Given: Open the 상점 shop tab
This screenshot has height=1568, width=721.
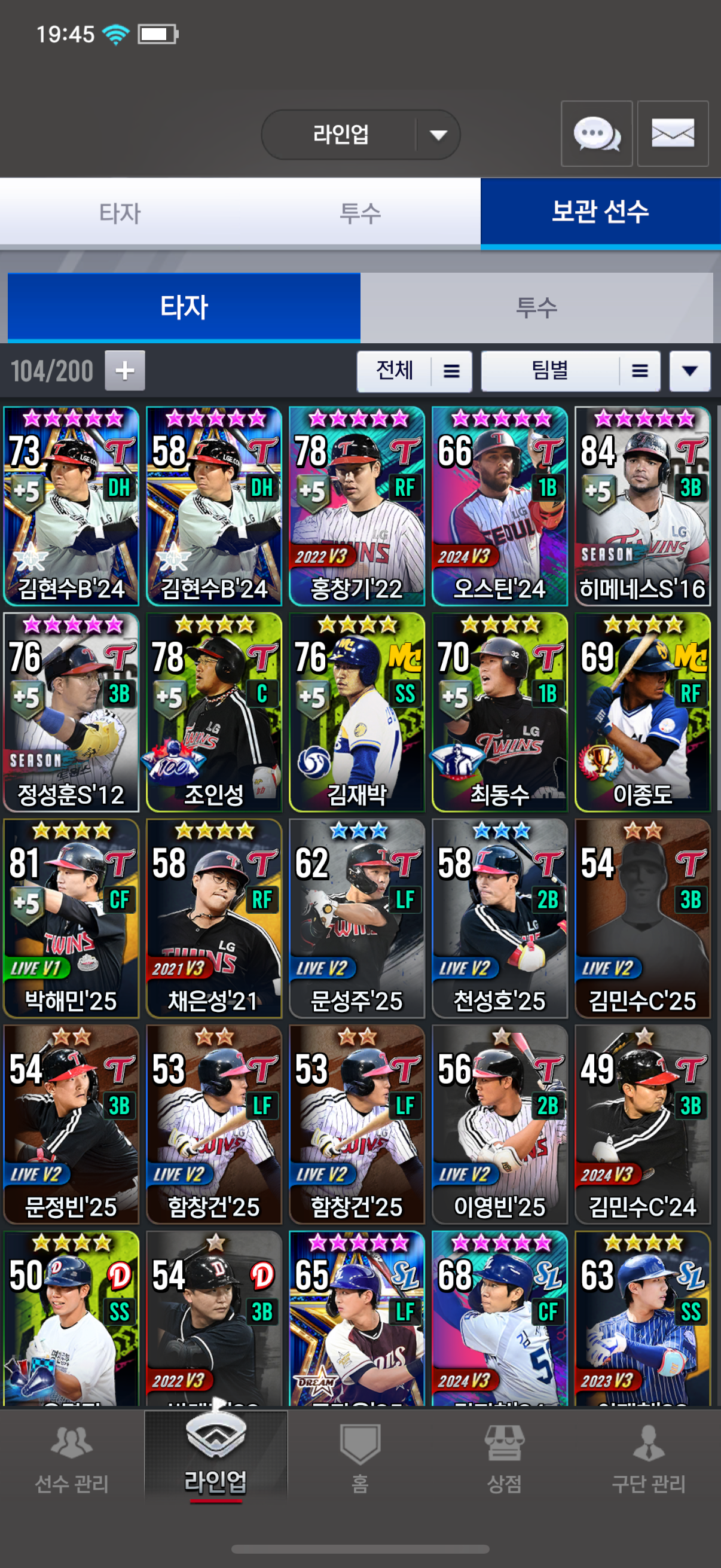Looking at the screenshot, I should 504,1459.
